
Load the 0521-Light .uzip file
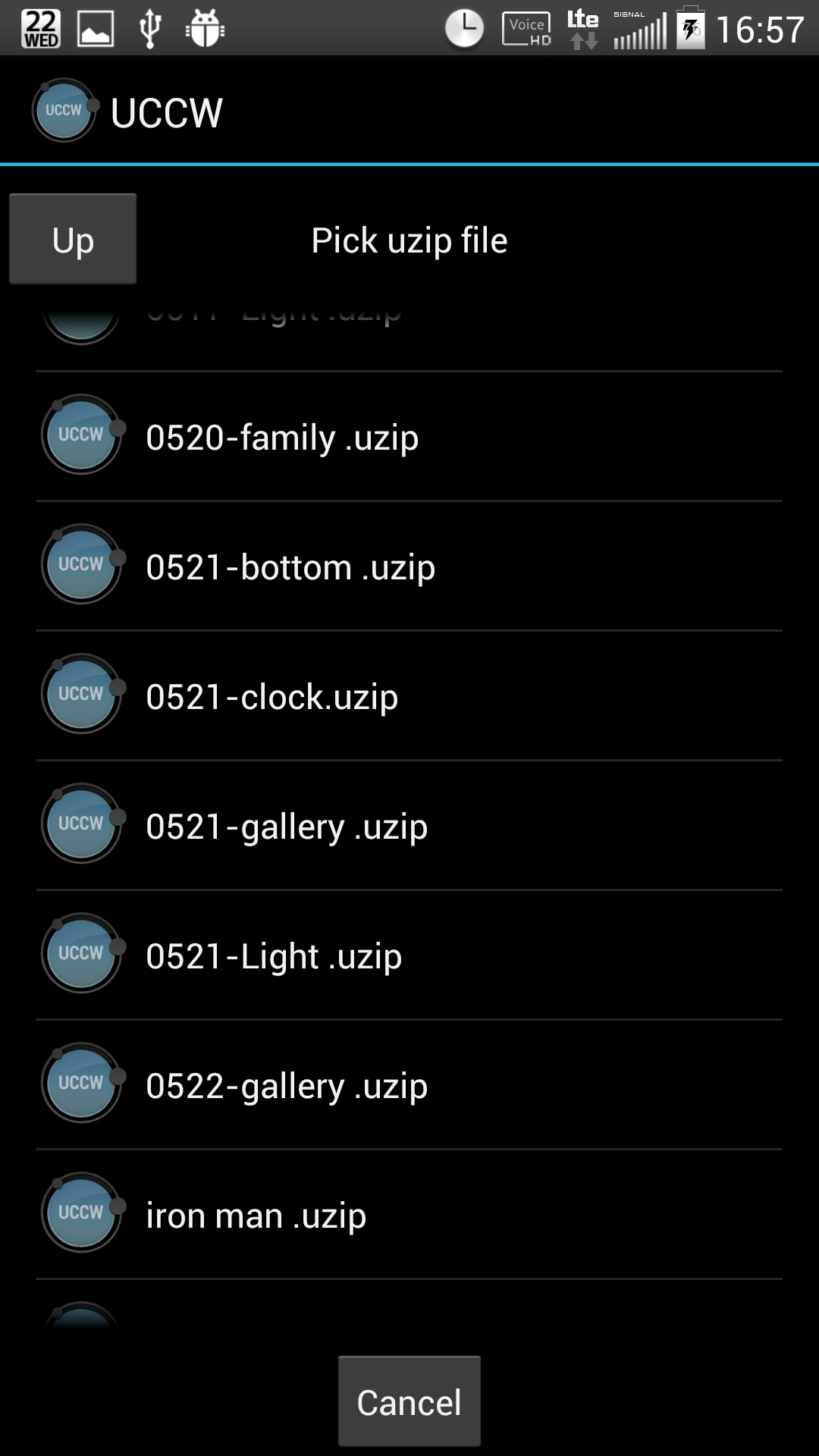(409, 955)
